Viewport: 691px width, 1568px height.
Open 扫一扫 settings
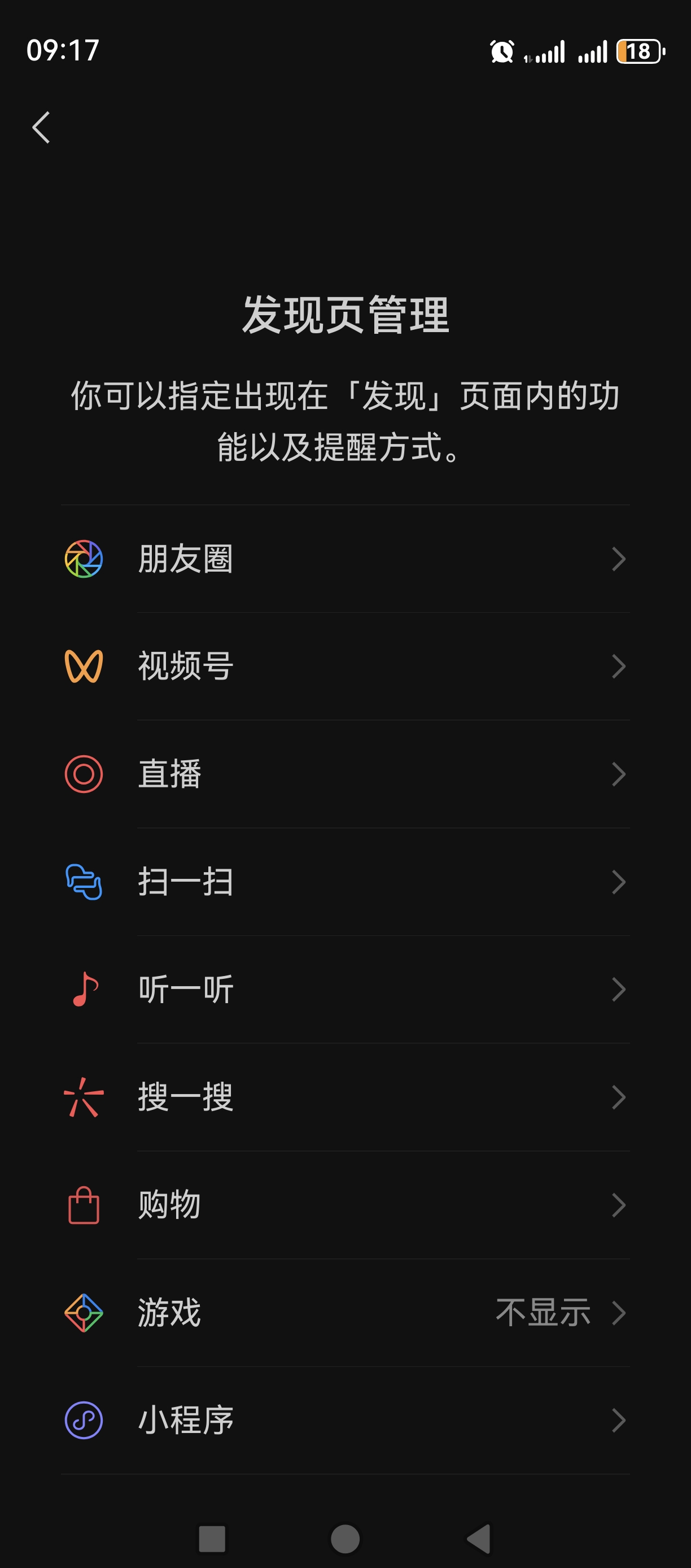(345, 882)
